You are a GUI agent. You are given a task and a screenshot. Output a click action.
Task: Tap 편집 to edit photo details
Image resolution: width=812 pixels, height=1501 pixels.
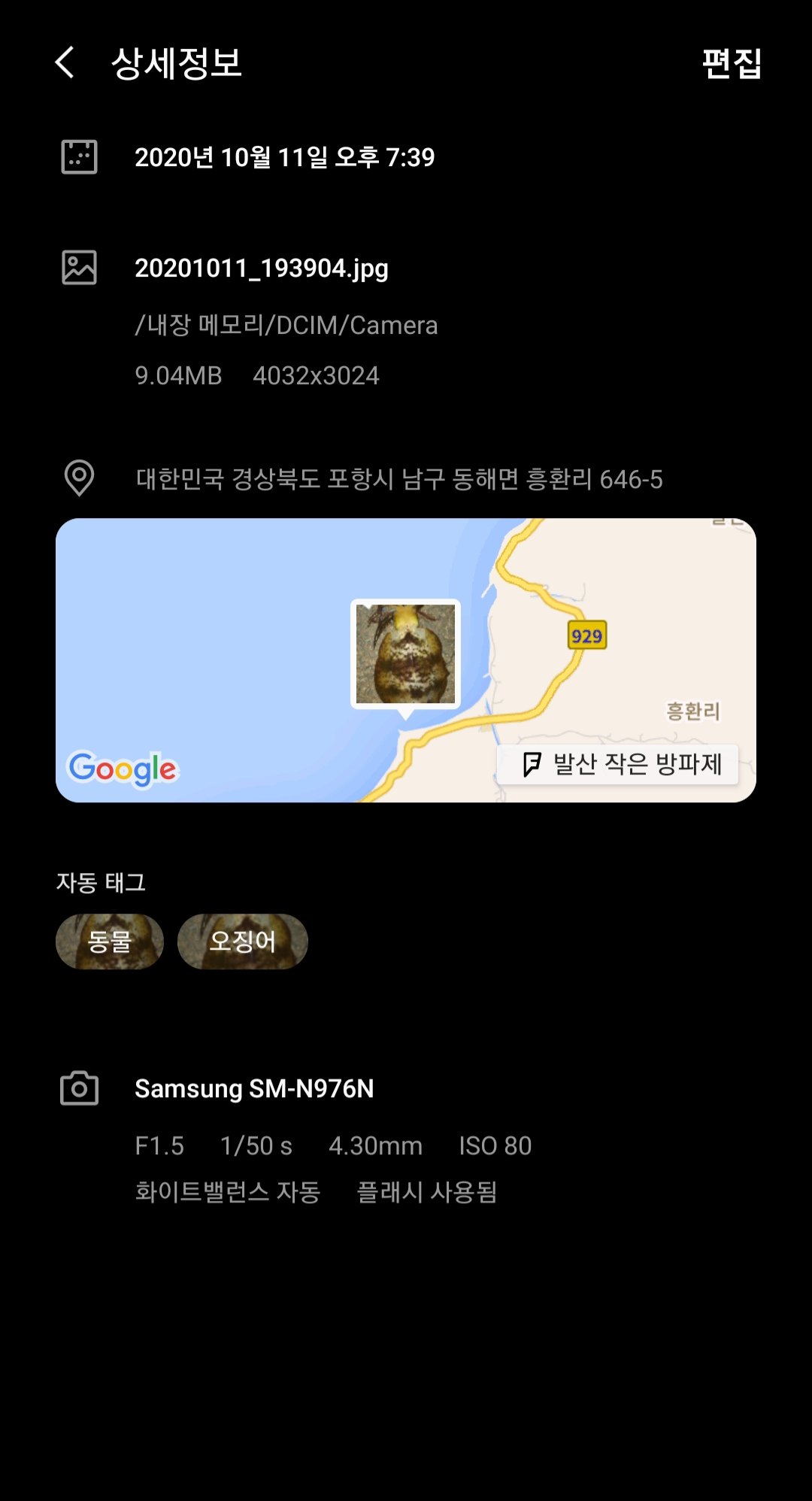(x=731, y=63)
